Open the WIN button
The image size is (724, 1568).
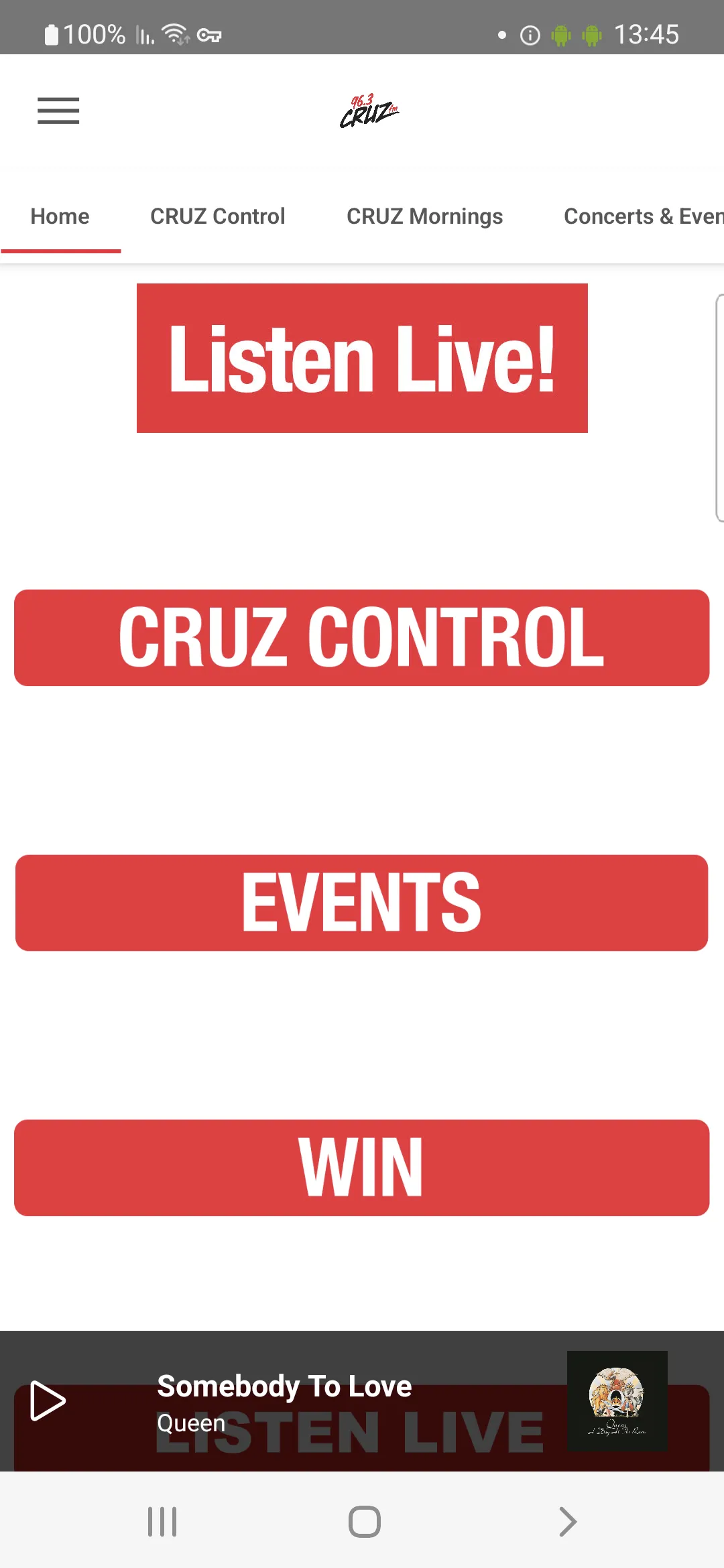click(362, 1168)
